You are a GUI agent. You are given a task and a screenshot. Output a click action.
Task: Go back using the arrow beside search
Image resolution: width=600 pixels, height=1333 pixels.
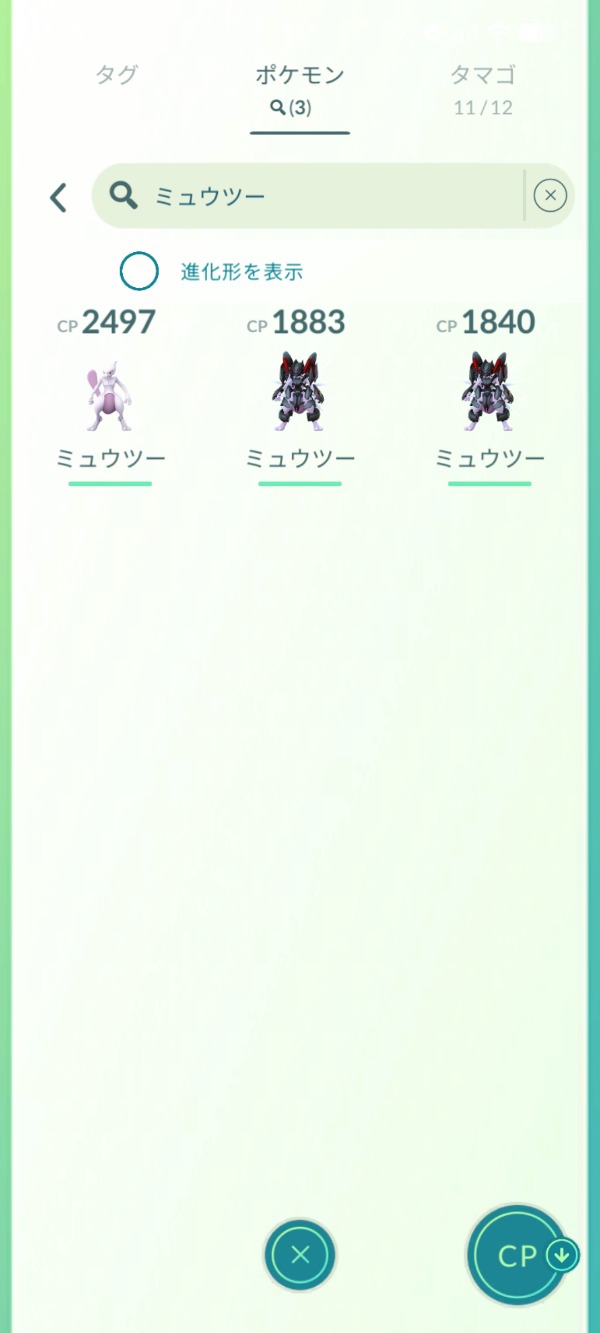point(59,197)
